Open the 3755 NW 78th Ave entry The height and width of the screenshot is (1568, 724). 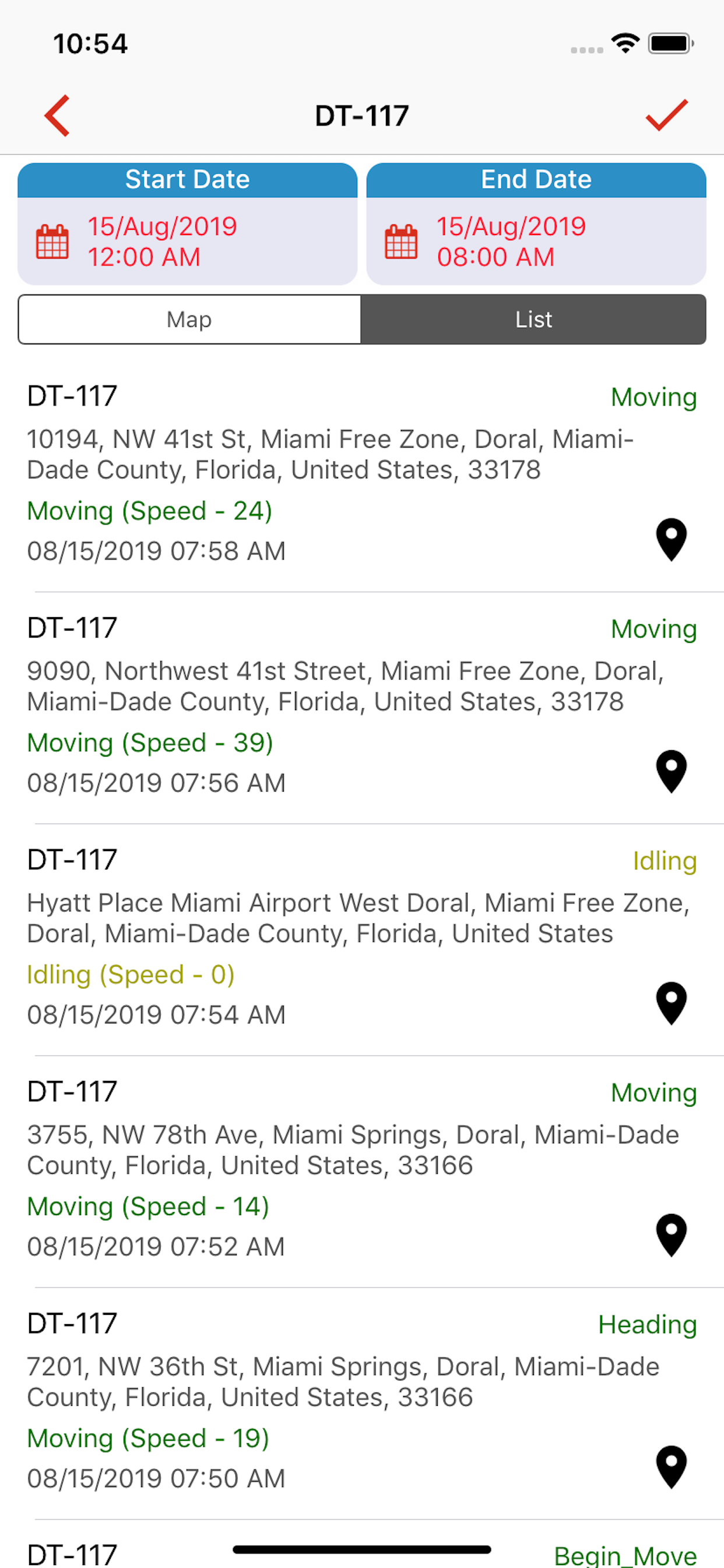tap(362, 1172)
